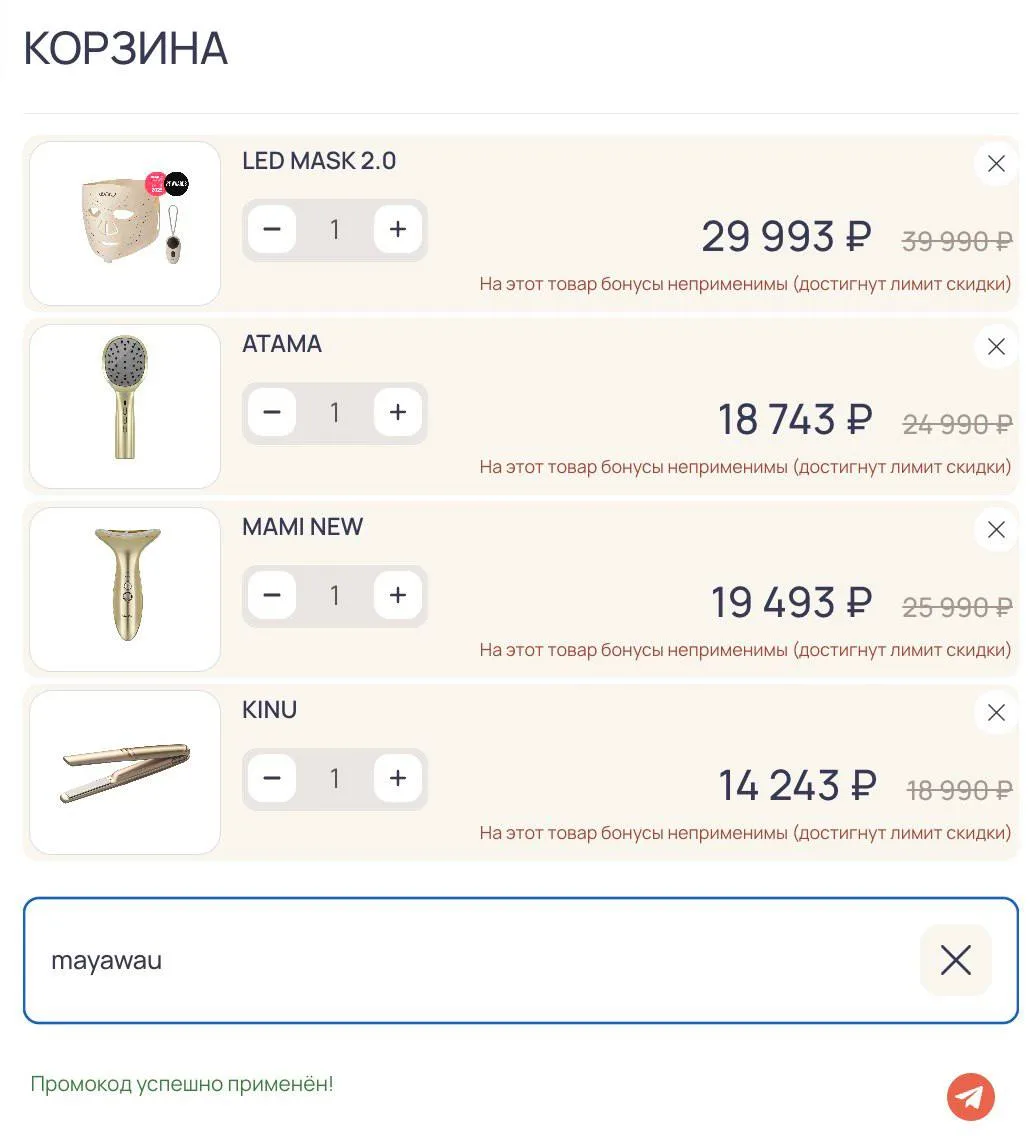Decrease ATAMA quantity

[272, 413]
